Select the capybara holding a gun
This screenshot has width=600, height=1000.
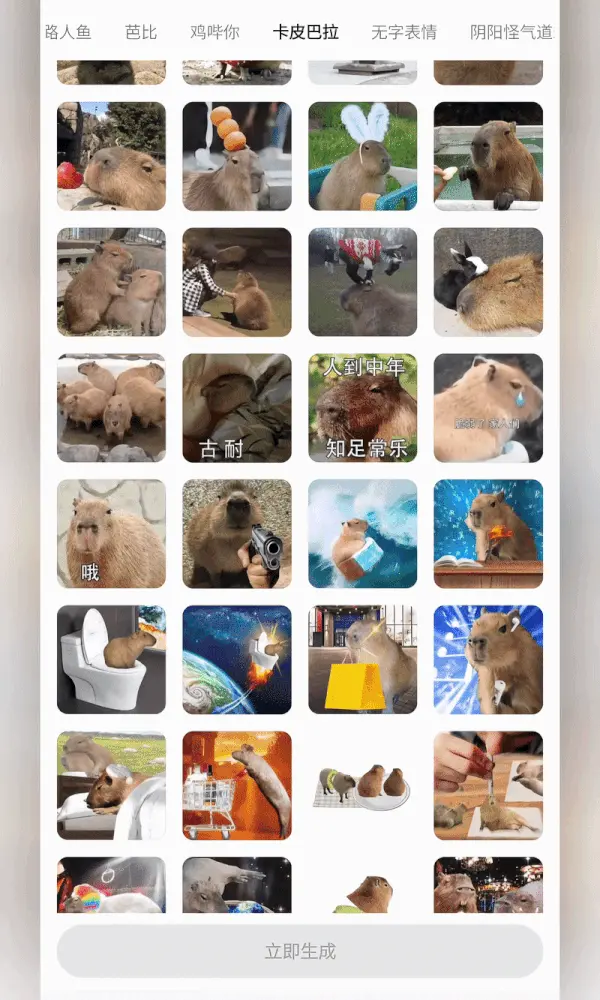tap(237, 534)
